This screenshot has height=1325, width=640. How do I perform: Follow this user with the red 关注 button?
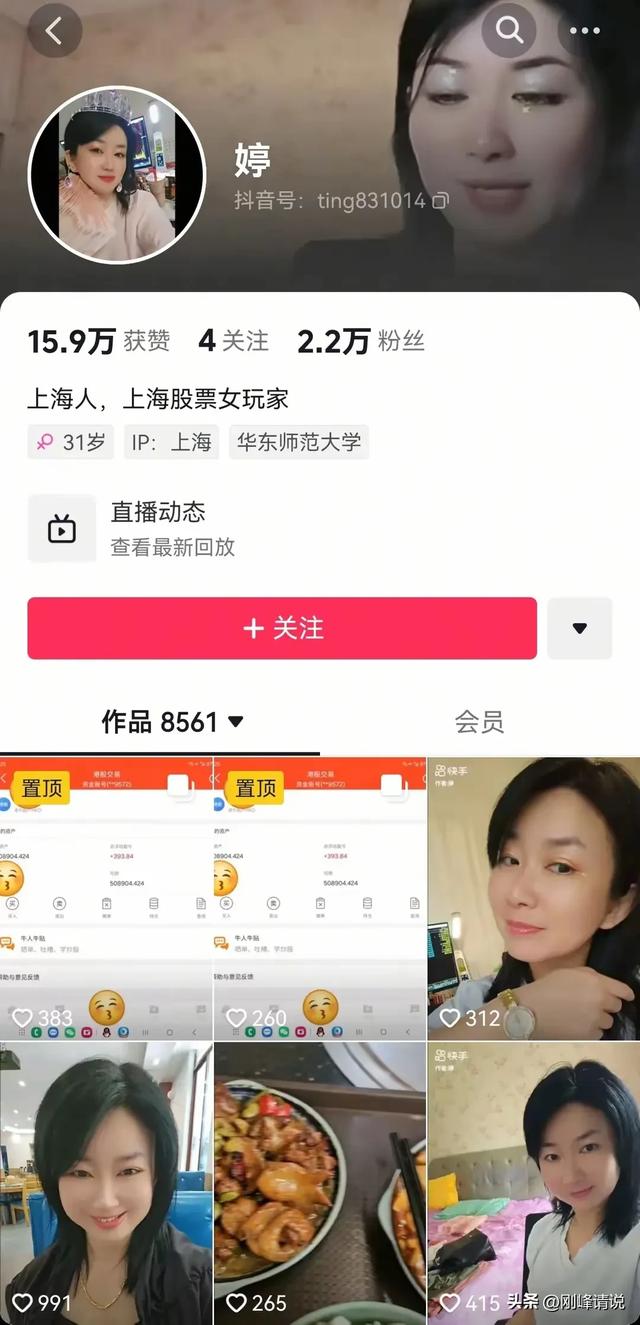pos(282,628)
